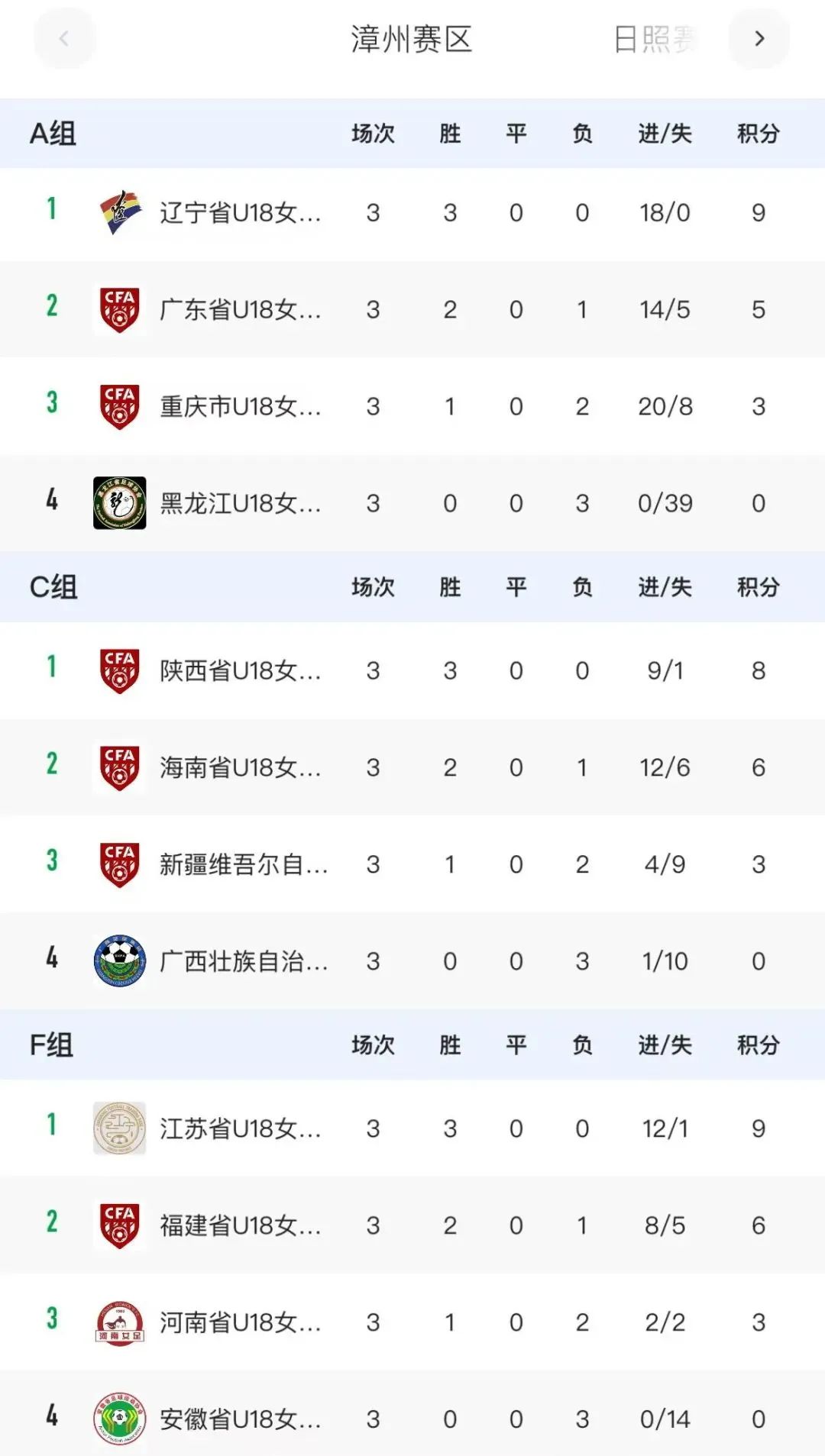
Task: Expand the Xinjiang team's truncated name
Action: point(243,864)
